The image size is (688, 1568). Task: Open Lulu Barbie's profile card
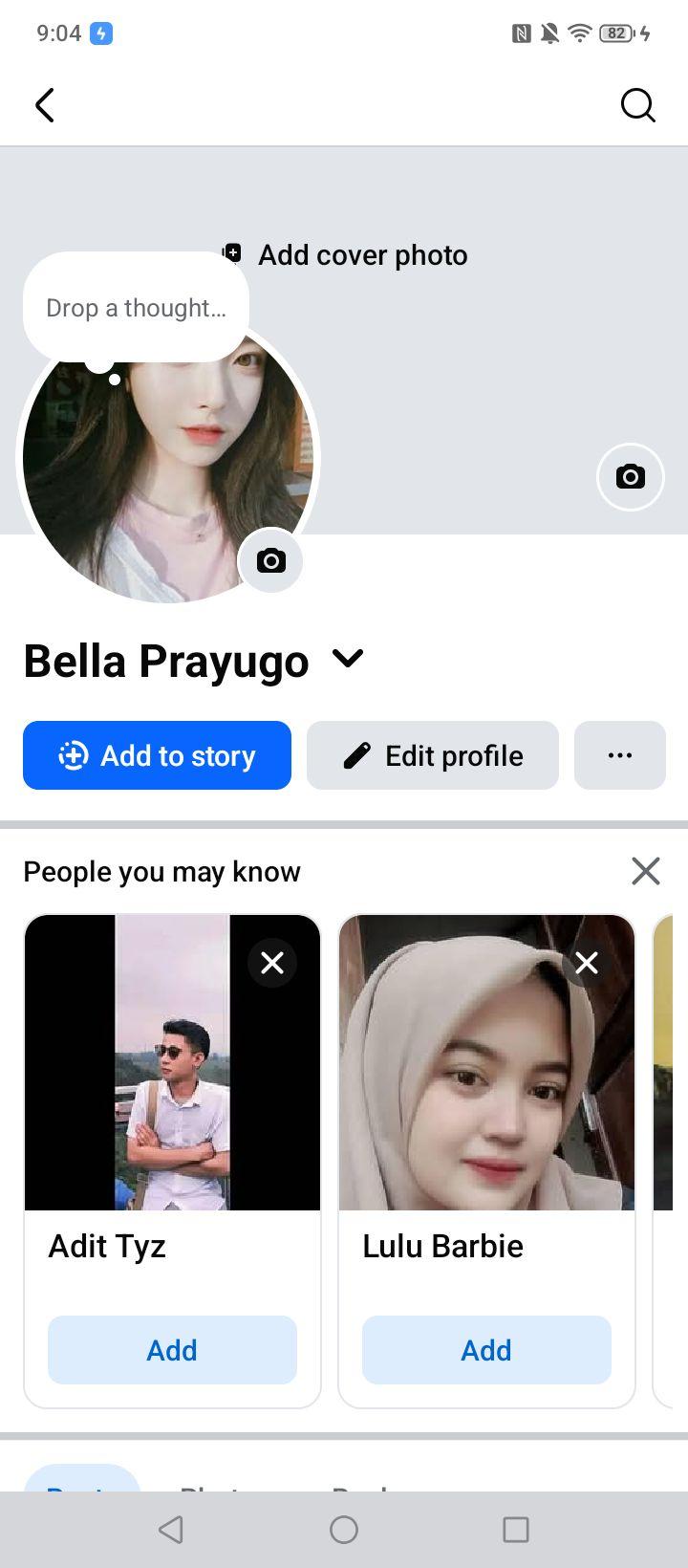[486, 1062]
